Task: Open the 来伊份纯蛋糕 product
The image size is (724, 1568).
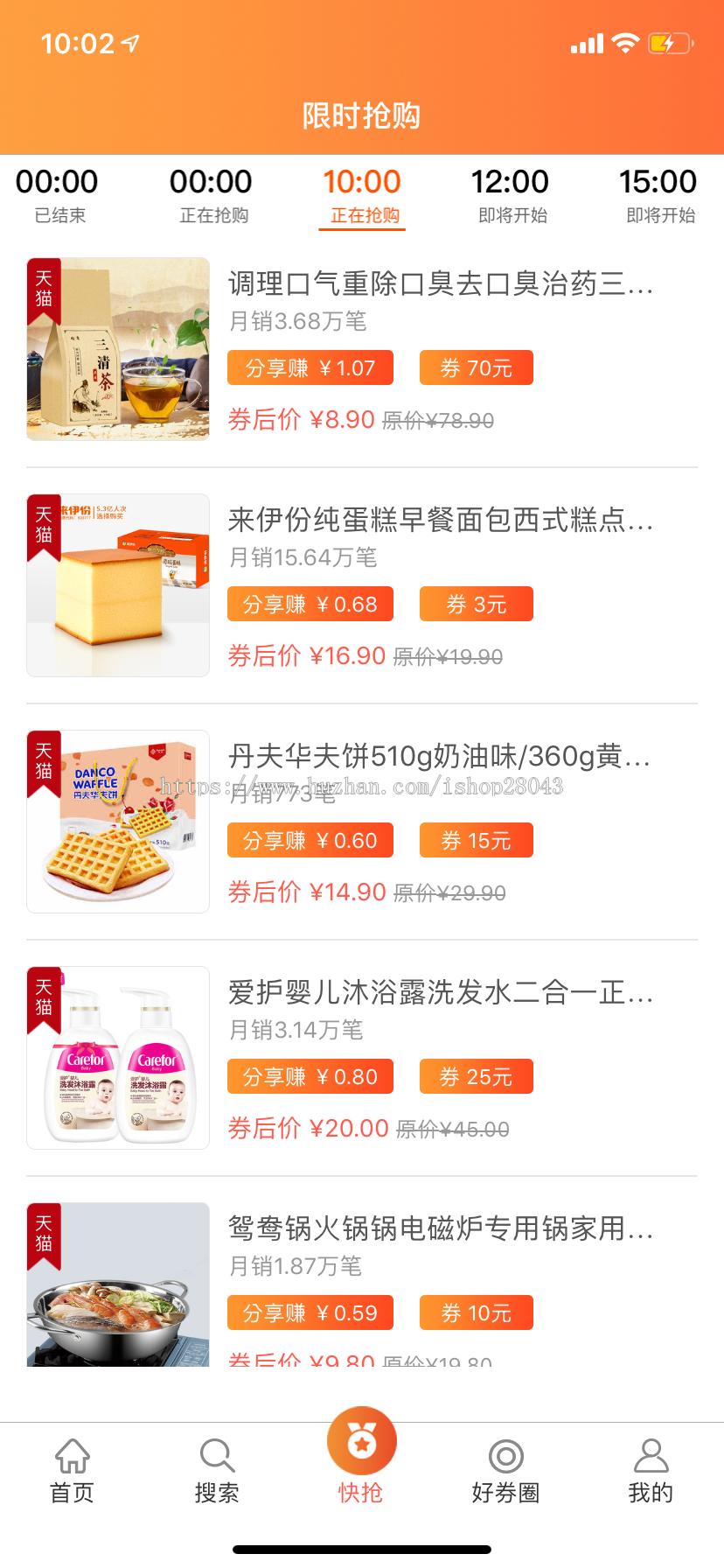Action: click(x=440, y=521)
